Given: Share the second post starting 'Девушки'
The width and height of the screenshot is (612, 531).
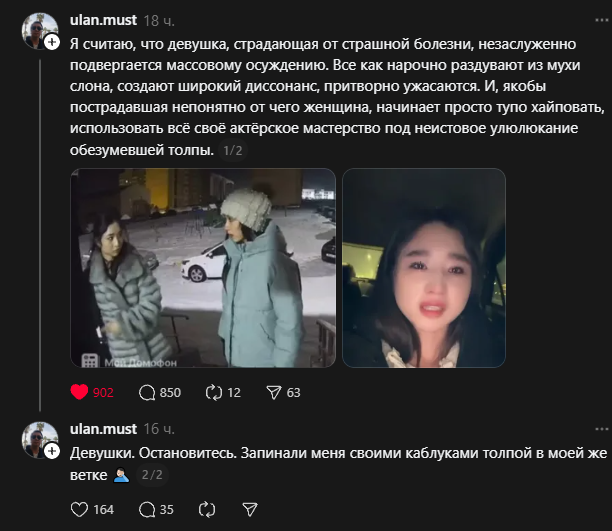Looking at the screenshot, I should 250,509.
